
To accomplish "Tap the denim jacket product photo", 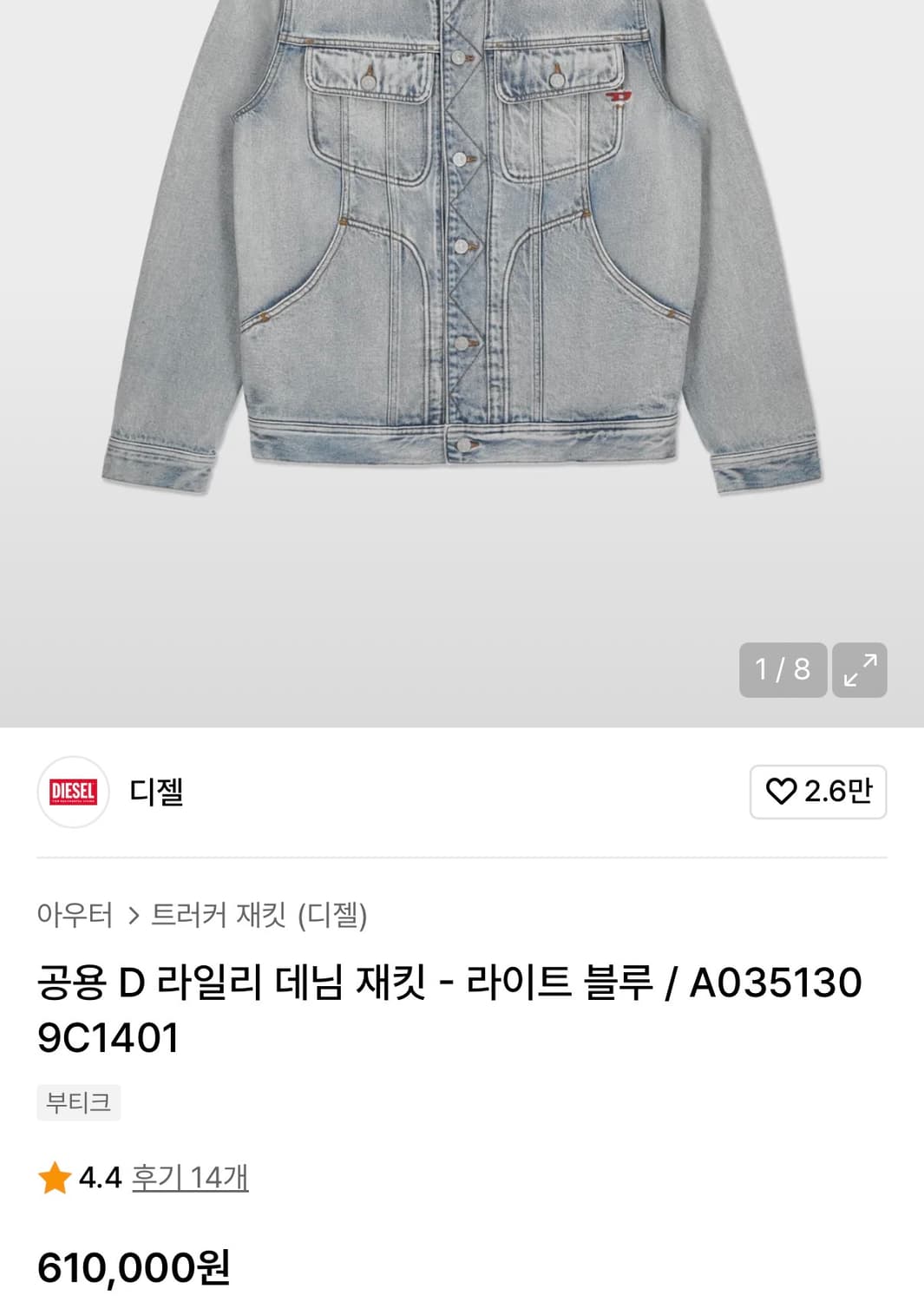I will click(462, 260).
